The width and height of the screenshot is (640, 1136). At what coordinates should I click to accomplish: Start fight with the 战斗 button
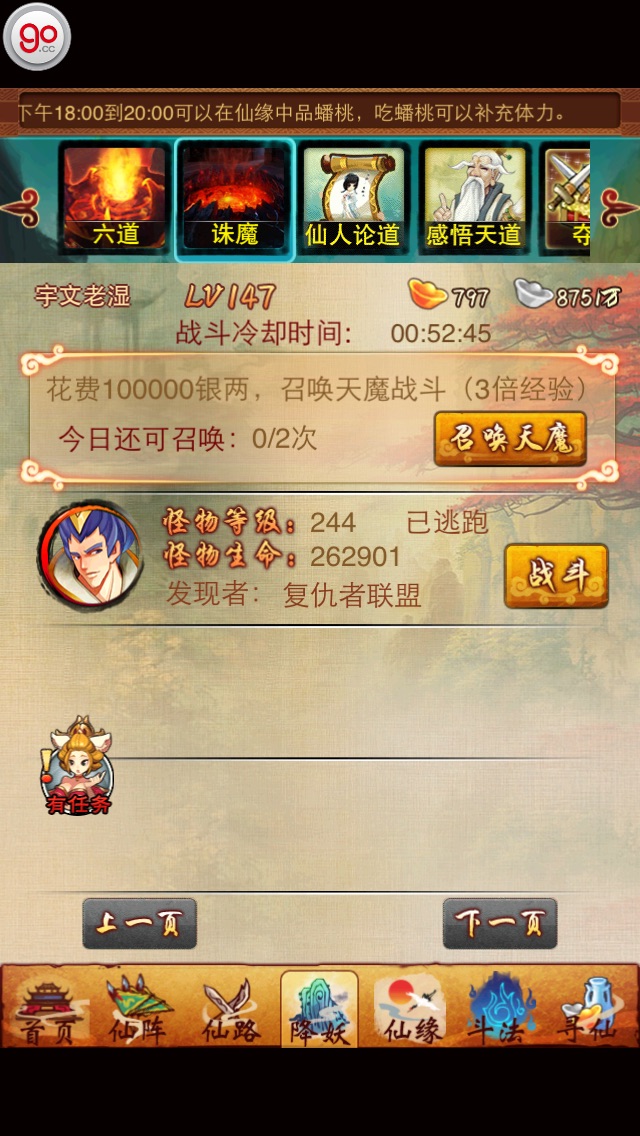coord(556,575)
